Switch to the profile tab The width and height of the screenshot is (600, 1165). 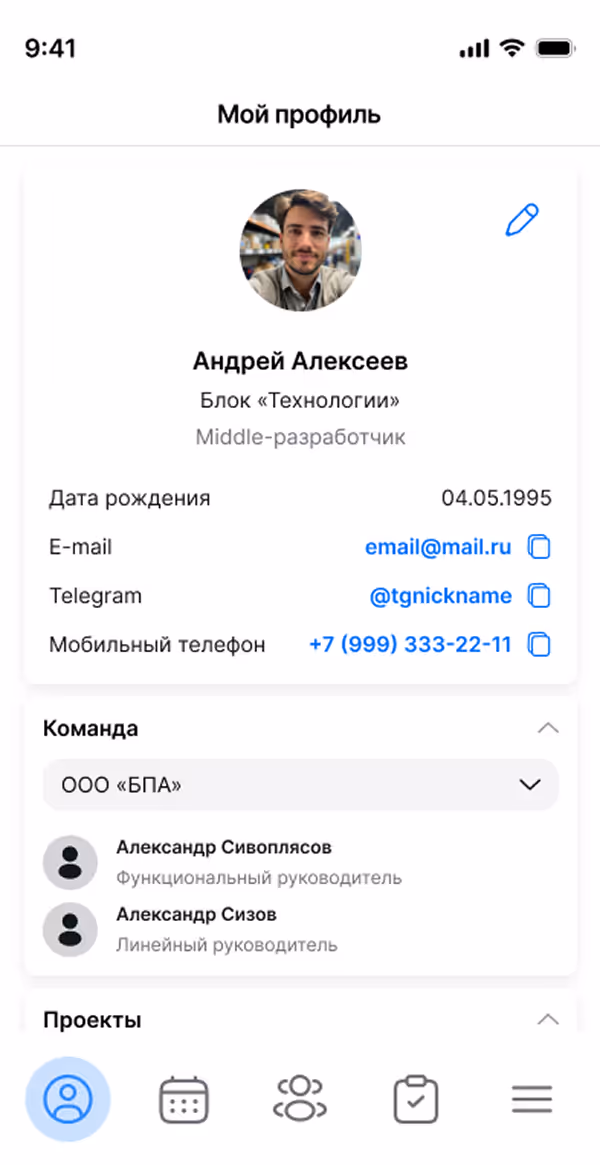click(68, 1099)
